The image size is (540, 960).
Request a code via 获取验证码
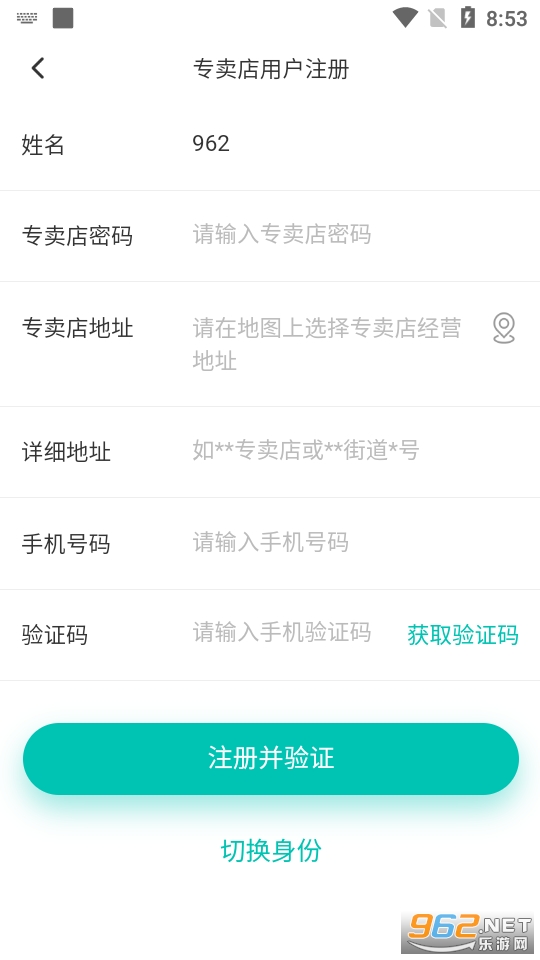click(x=463, y=634)
